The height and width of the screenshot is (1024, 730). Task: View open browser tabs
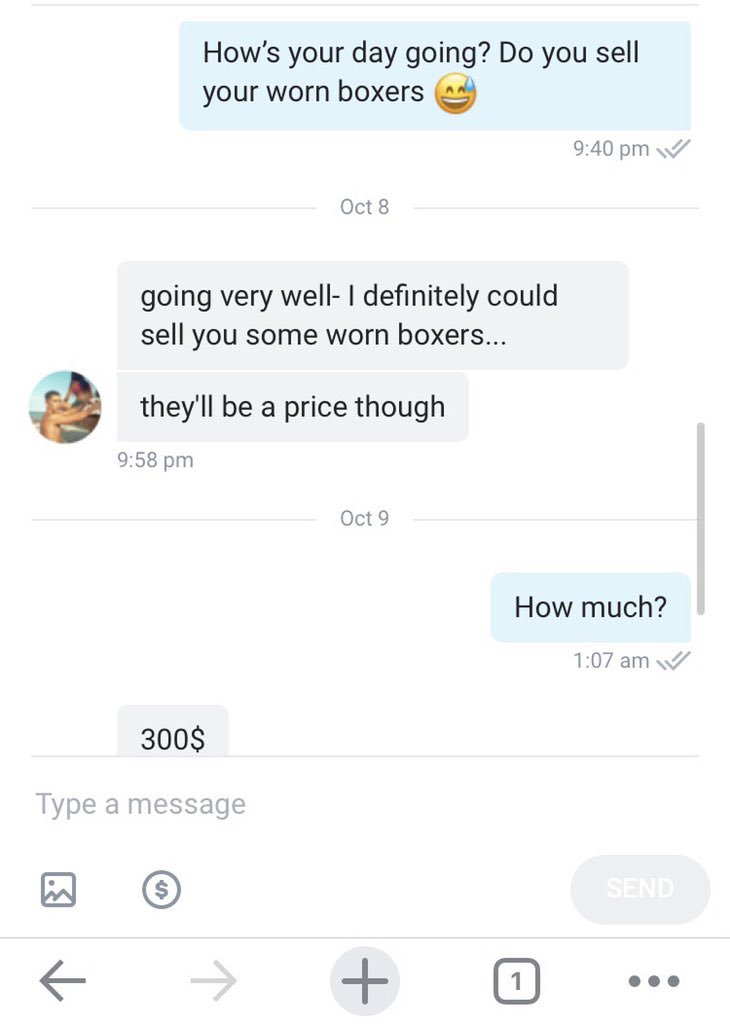pyautogui.click(x=515, y=981)
